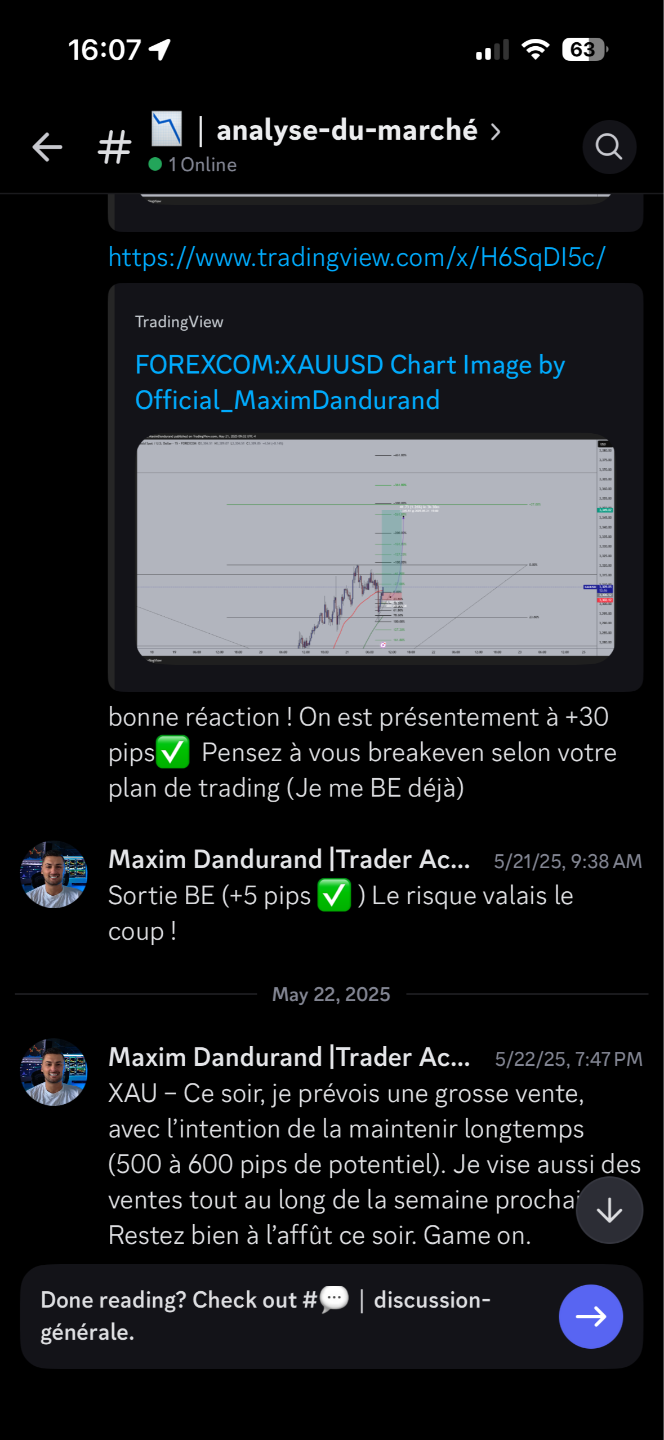This screenshot has height=1440, width=664.
Task: Go back with the arrow icon
Action: (47, 148)
